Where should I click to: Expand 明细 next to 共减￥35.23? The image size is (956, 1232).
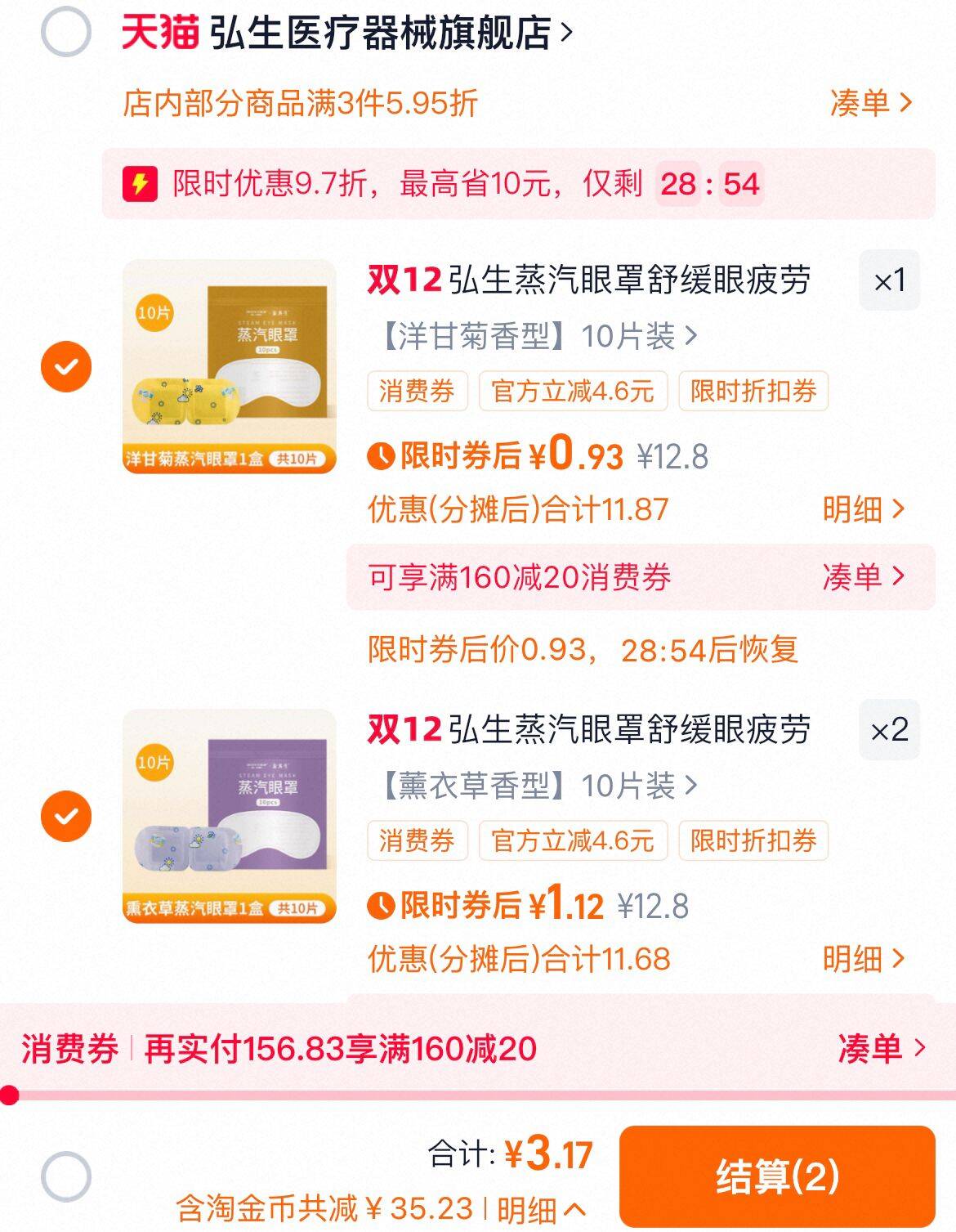point(542,1209)
